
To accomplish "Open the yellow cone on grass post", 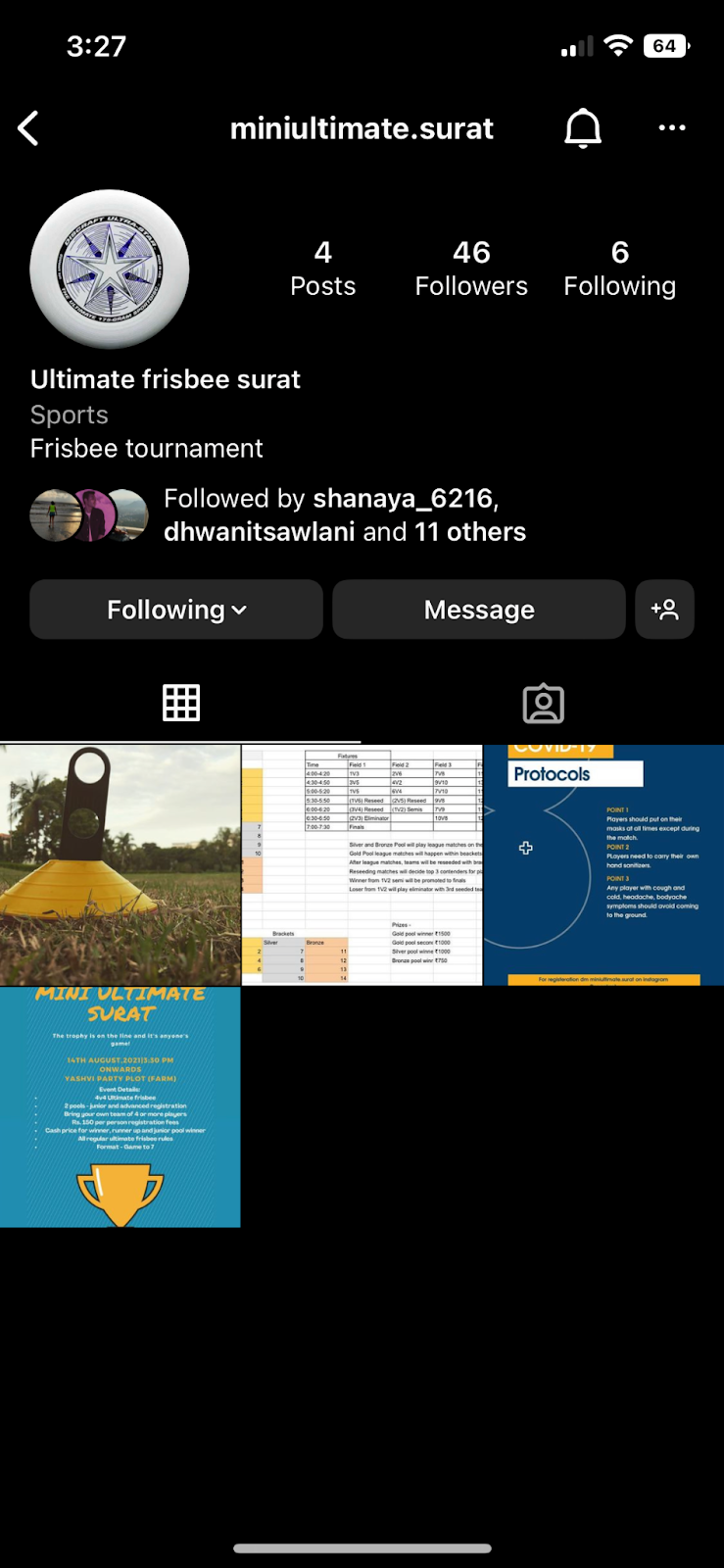I will 120,865.
